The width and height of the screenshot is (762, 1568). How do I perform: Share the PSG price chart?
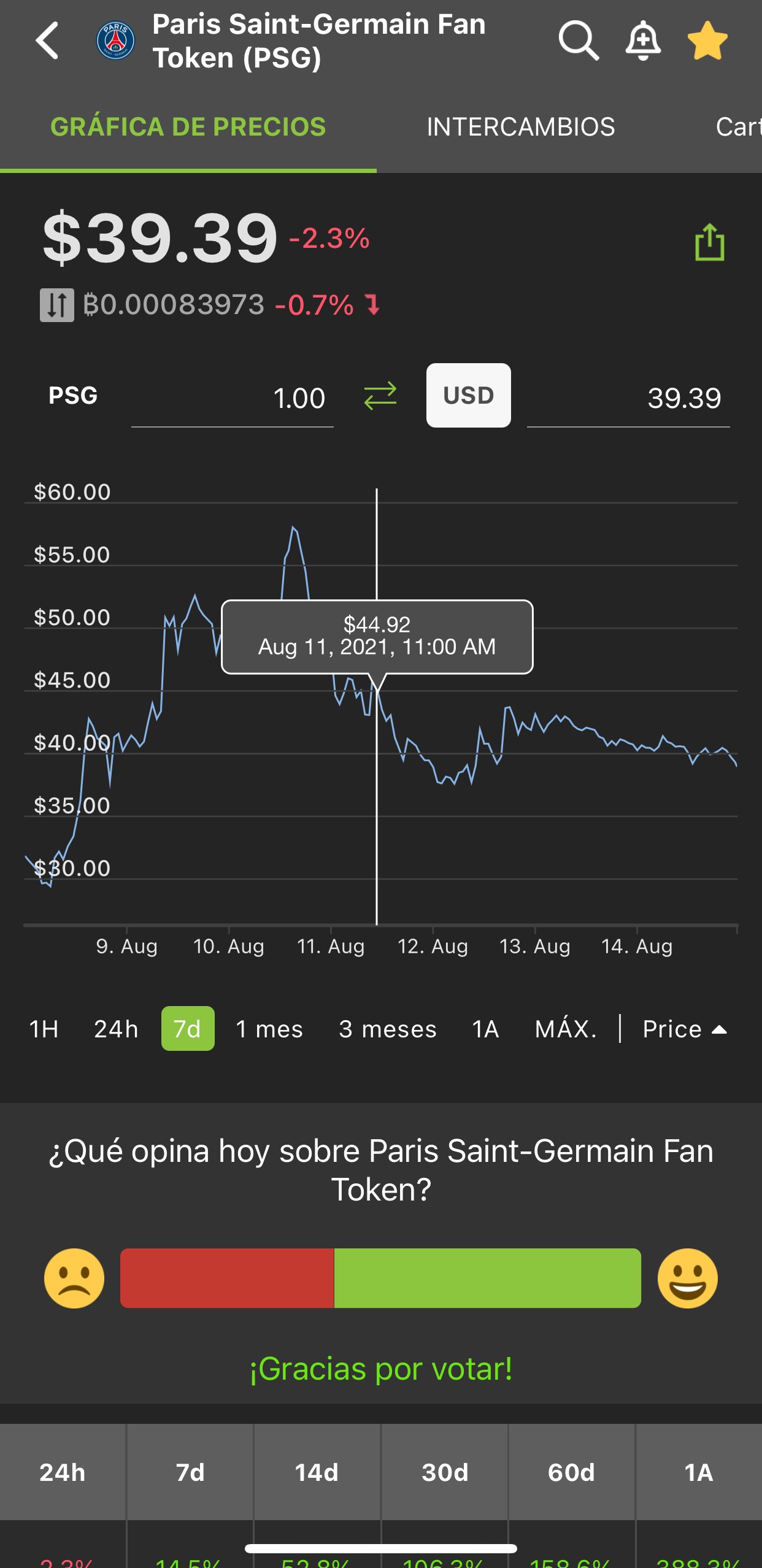tap(709, 242)
